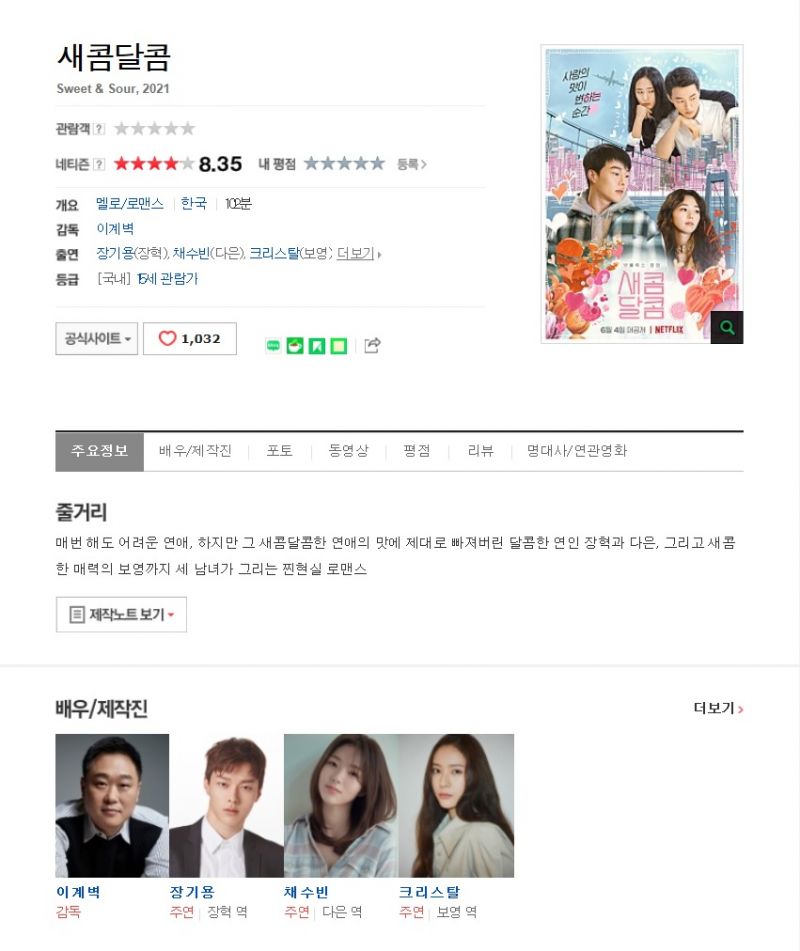
Task: Switch to the 평점 tab
Action: pos(416,451)
